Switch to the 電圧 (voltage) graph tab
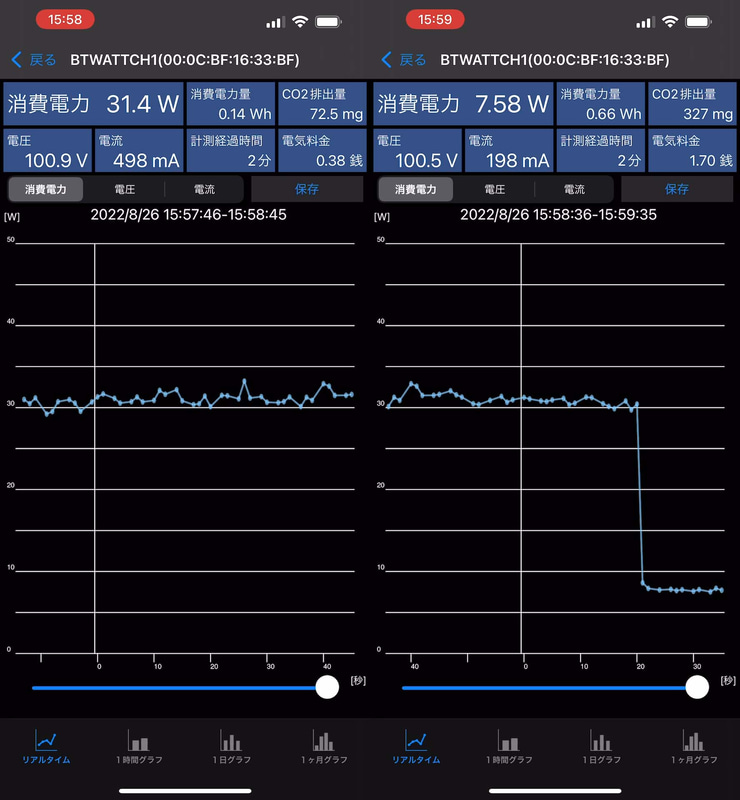Viewport: 740px width, 800px height. (125, 188)
